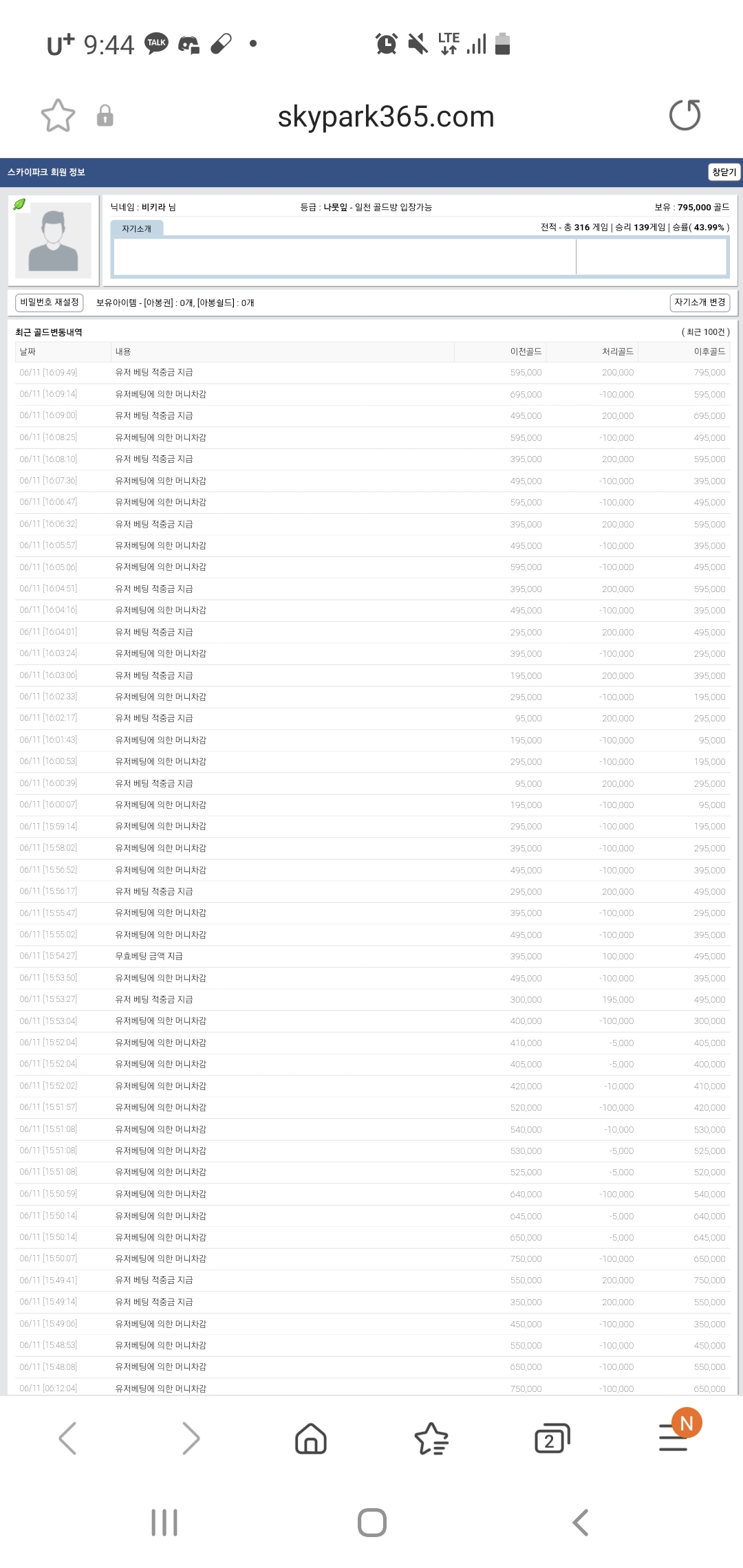The image size is (743, 1568).
Task: Open recent apps from the system navigation bar
Action: tap(164, 1523)
